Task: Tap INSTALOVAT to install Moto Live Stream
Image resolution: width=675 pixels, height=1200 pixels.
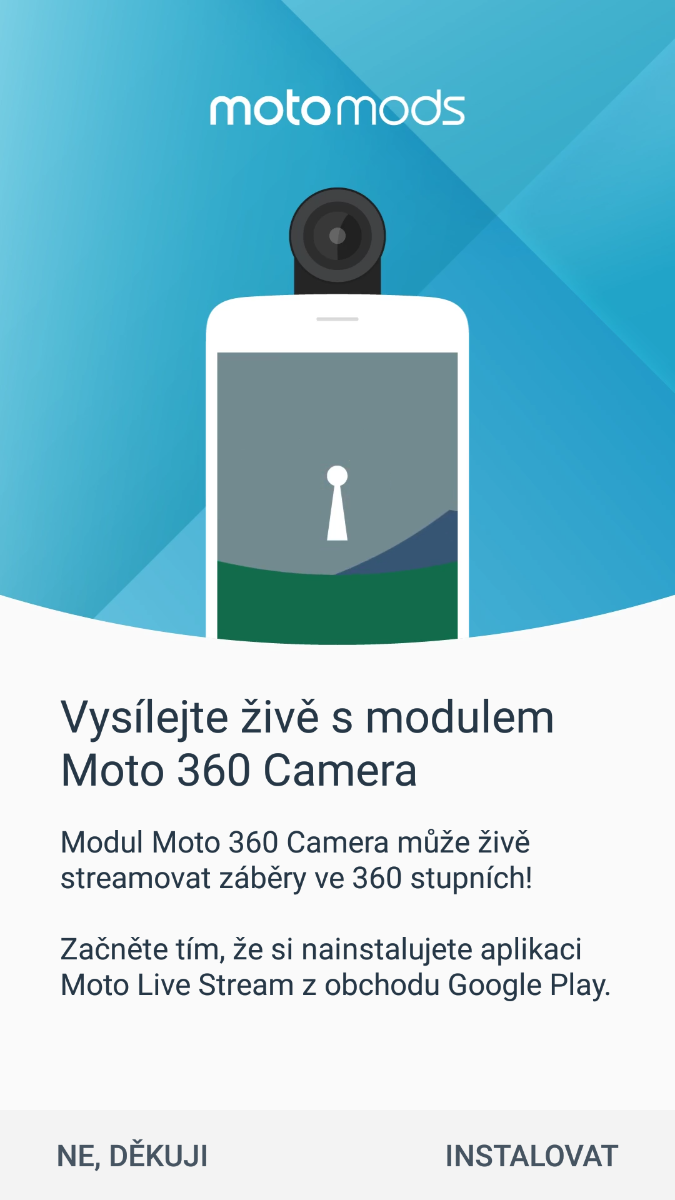Action: click(x=531, y=1156)
